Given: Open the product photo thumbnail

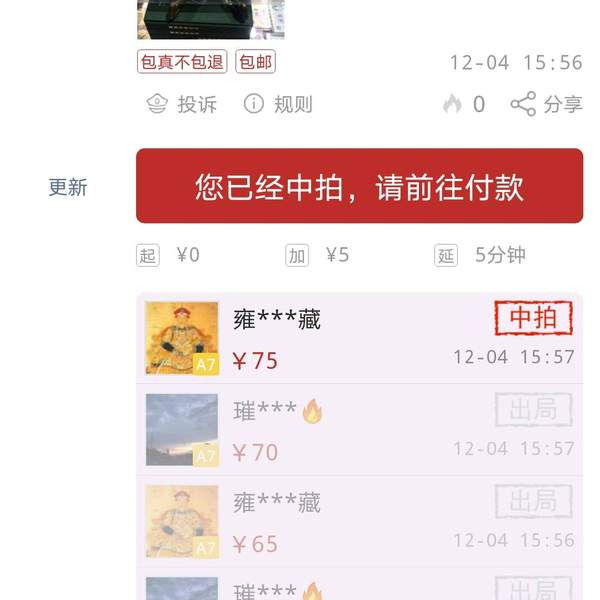Looking at the screenshot, I should (x=210, y=19).
